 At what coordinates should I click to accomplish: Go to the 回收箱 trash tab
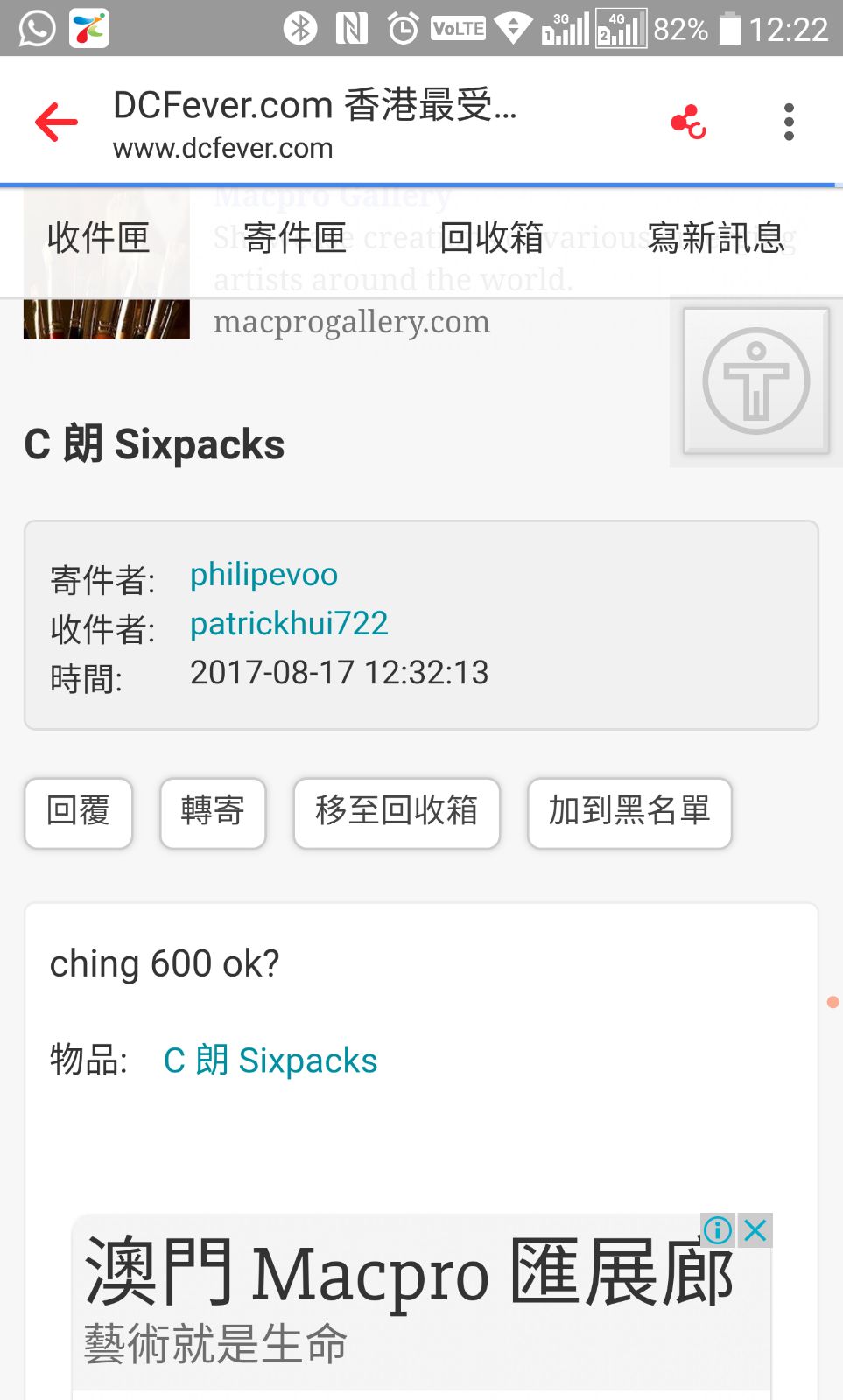[x=492, y=238]
